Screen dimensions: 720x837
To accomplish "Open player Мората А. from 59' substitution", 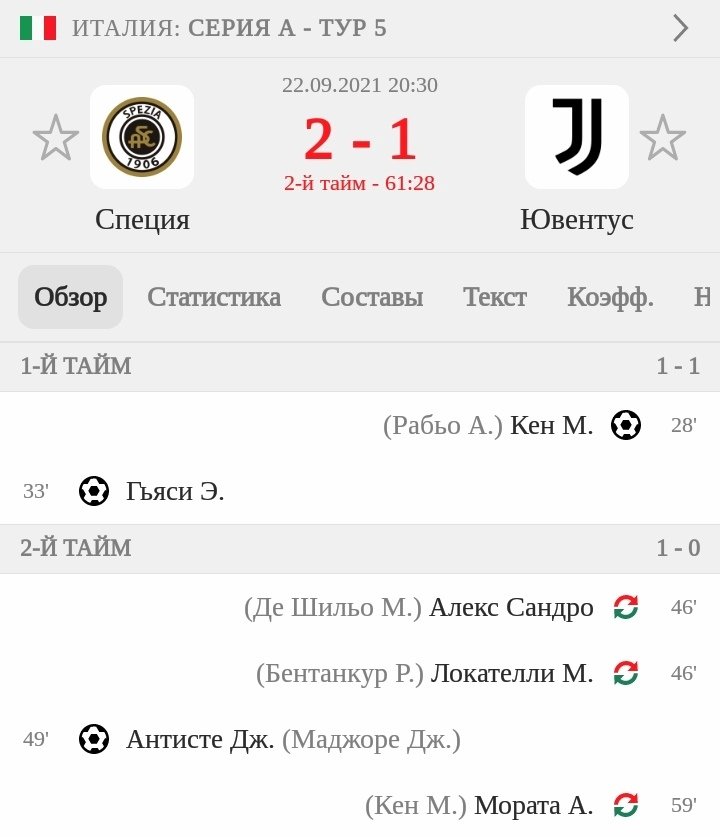I will [x=533, y=805].
